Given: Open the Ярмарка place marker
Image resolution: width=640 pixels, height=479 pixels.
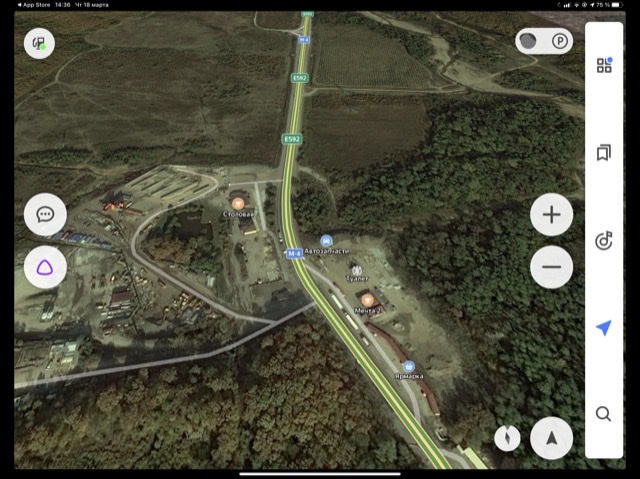Looking at the screenshot, I should pyautogui.click(x=408, y=365).
